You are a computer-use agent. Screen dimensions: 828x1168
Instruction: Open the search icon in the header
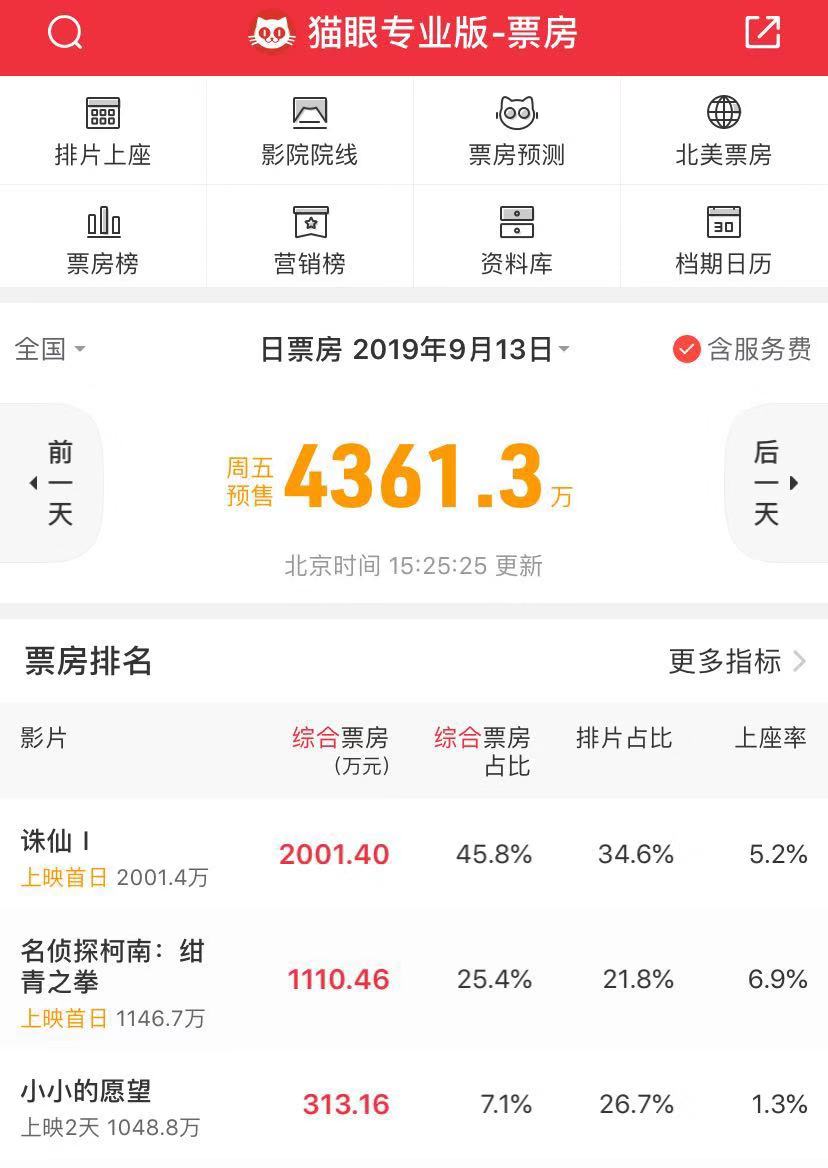[x=65, y=34]
